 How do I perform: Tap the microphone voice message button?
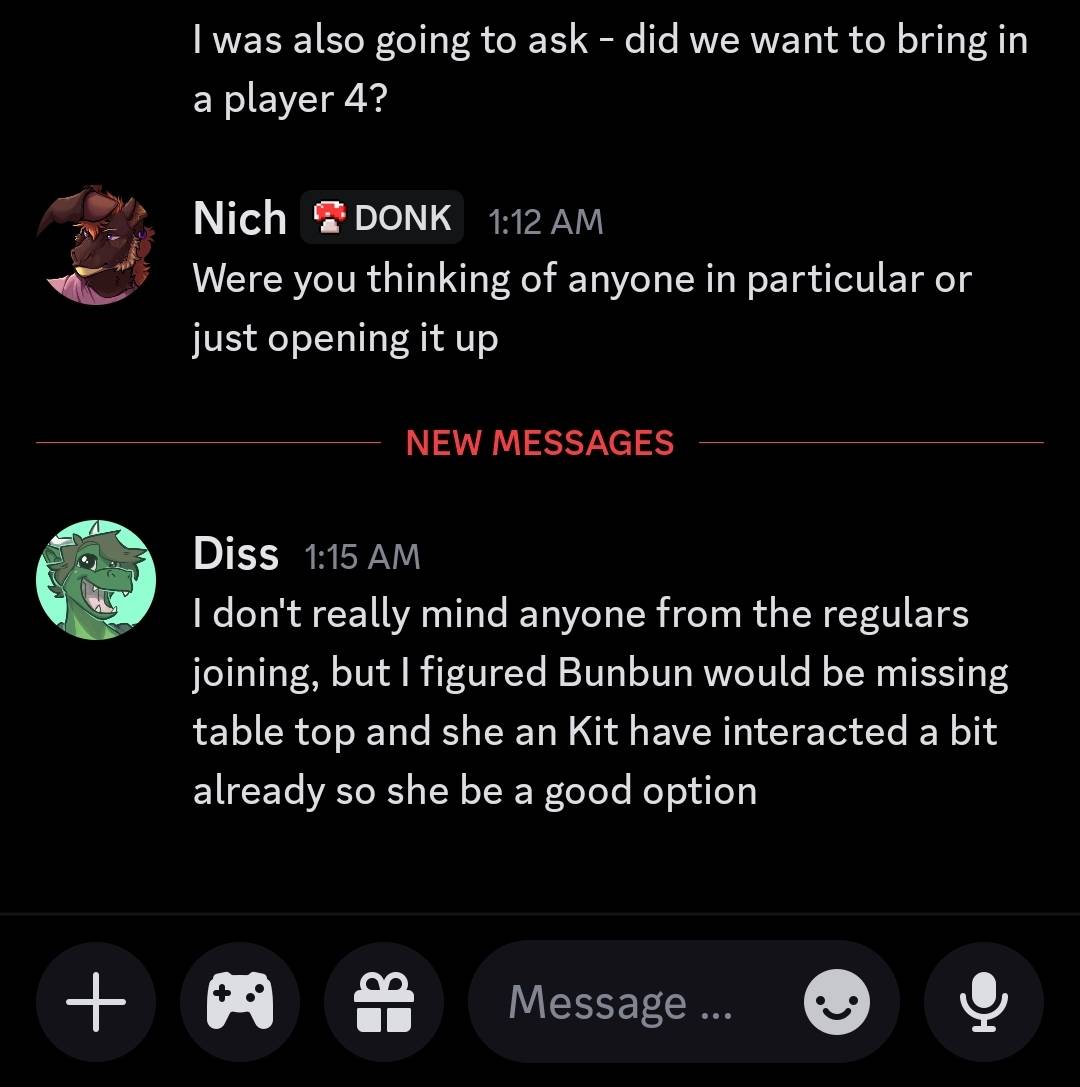point(984,1001)
